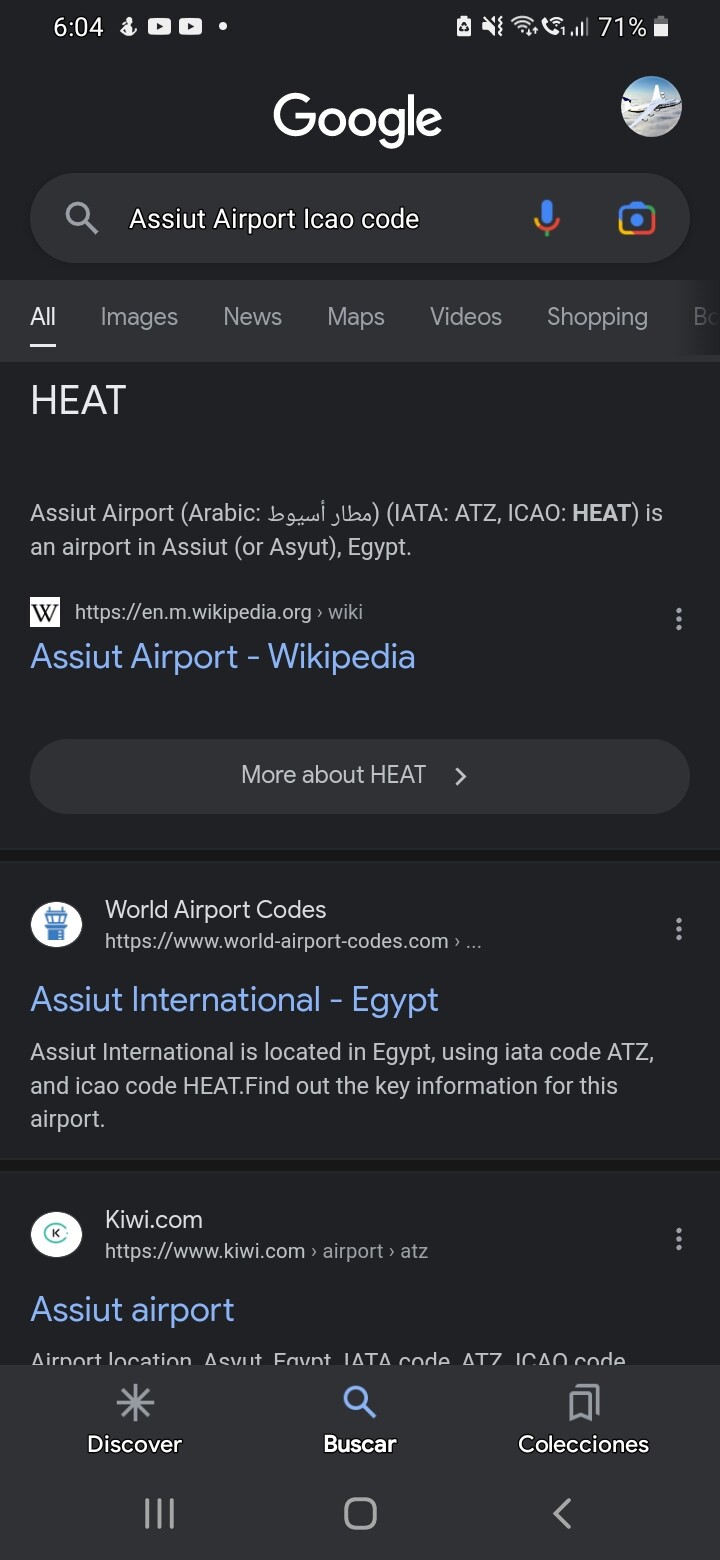The image size is (720, 1560).
Task: Switch to the Shopping tab
Action: (597, 317)
